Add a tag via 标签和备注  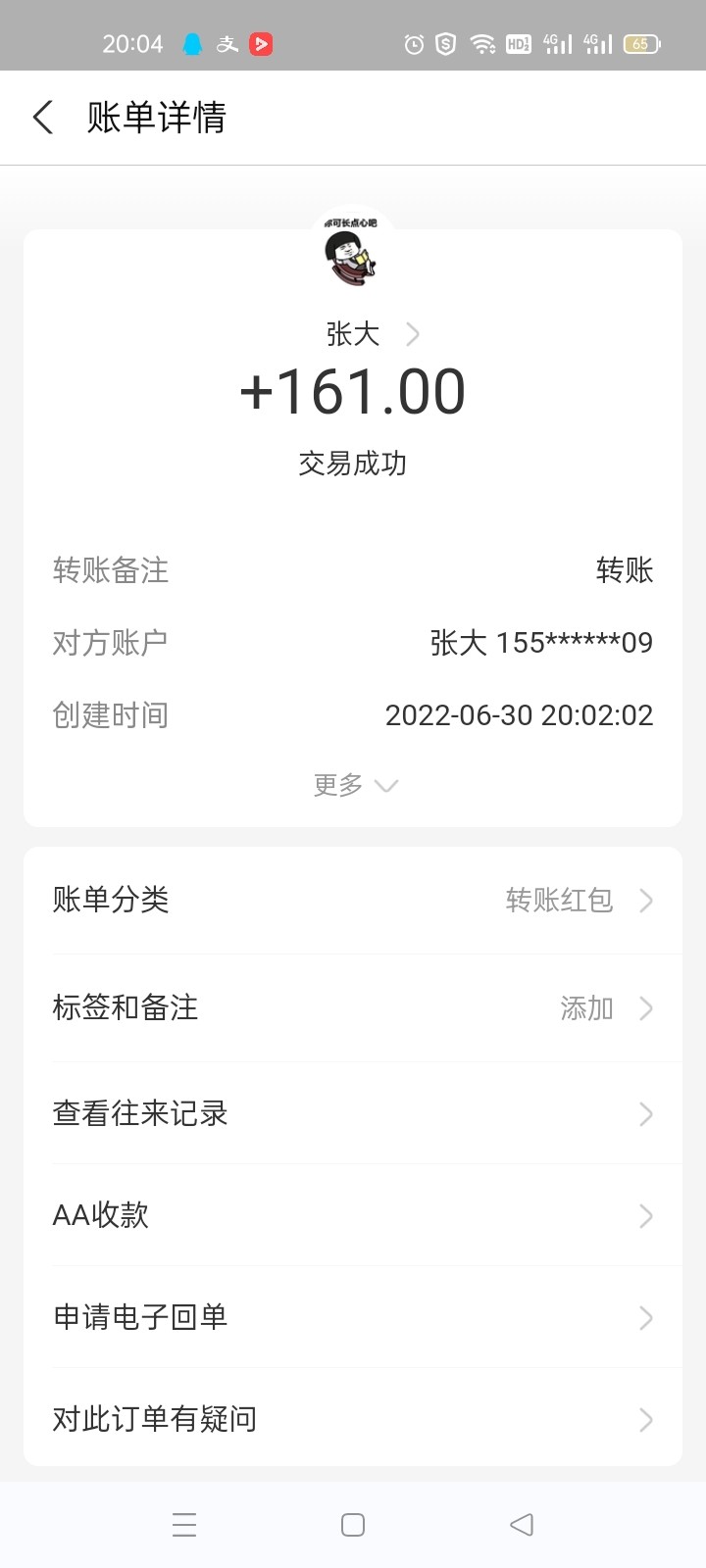353,1007
